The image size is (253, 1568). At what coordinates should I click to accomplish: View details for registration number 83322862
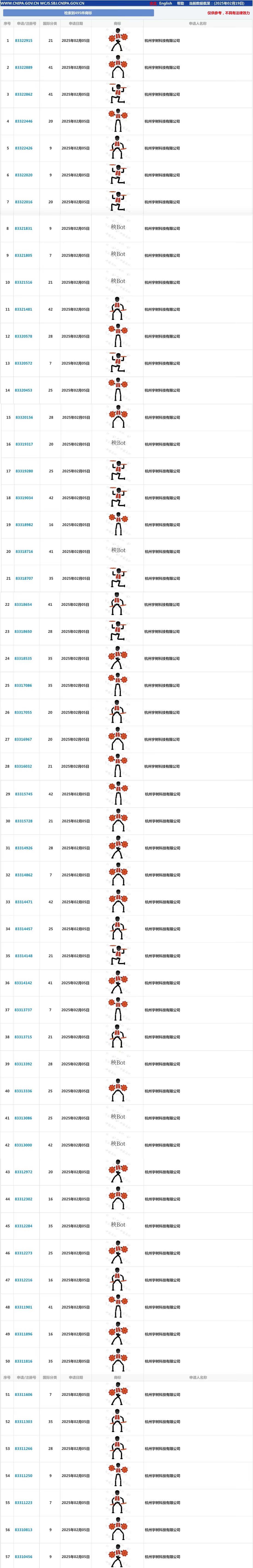(x=24, y=94)
